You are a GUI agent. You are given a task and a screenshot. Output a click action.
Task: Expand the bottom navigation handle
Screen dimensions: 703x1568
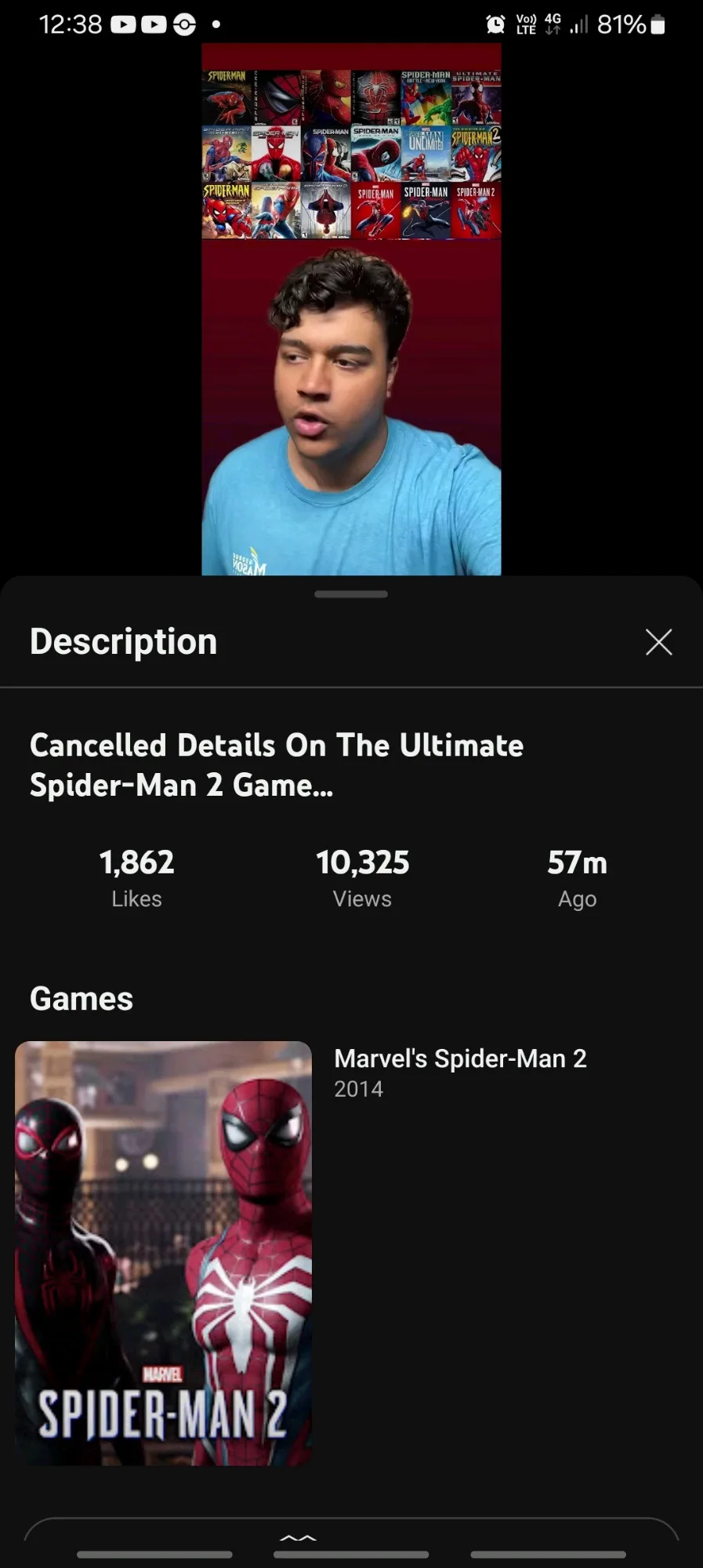[x=298, y=1537]
